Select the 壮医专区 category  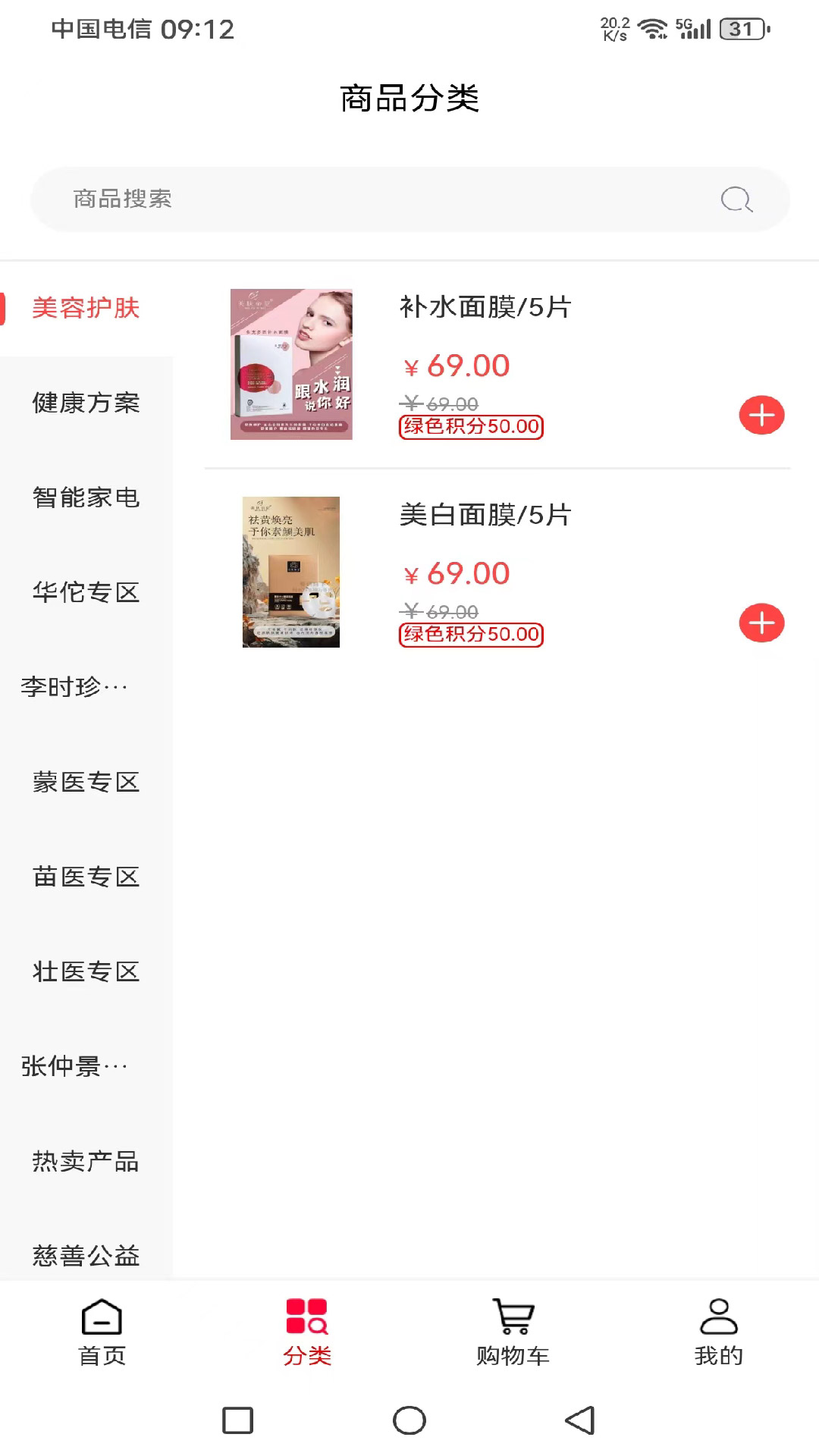tap(86, 971)
